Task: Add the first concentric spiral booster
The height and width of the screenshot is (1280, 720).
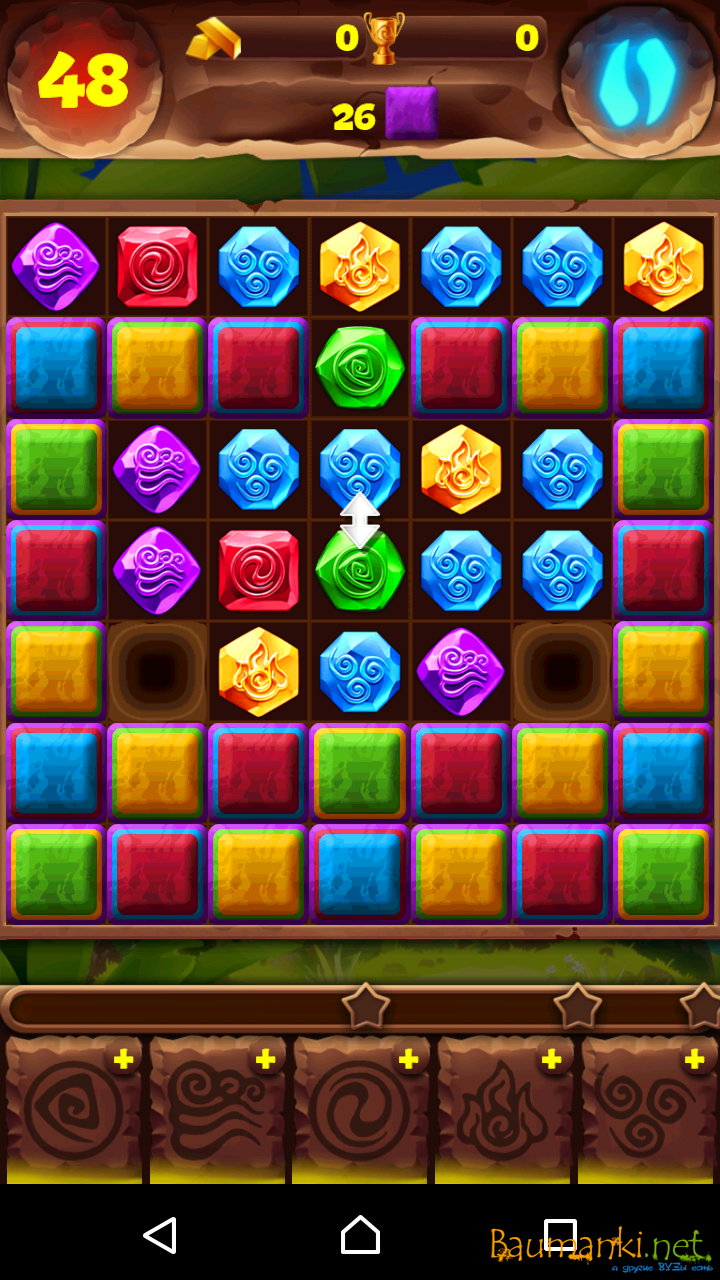Action: tap(123, 1060)
